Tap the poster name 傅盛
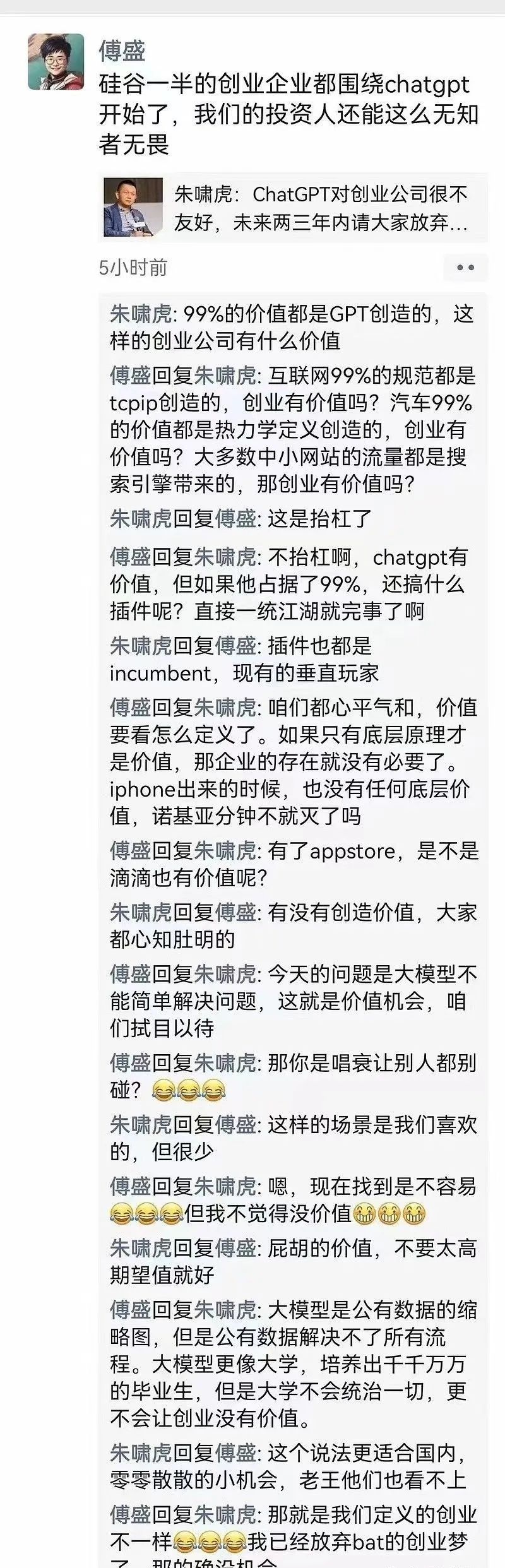The height and width of the screenshot is (1568, 505). click(x=122, y=50)
